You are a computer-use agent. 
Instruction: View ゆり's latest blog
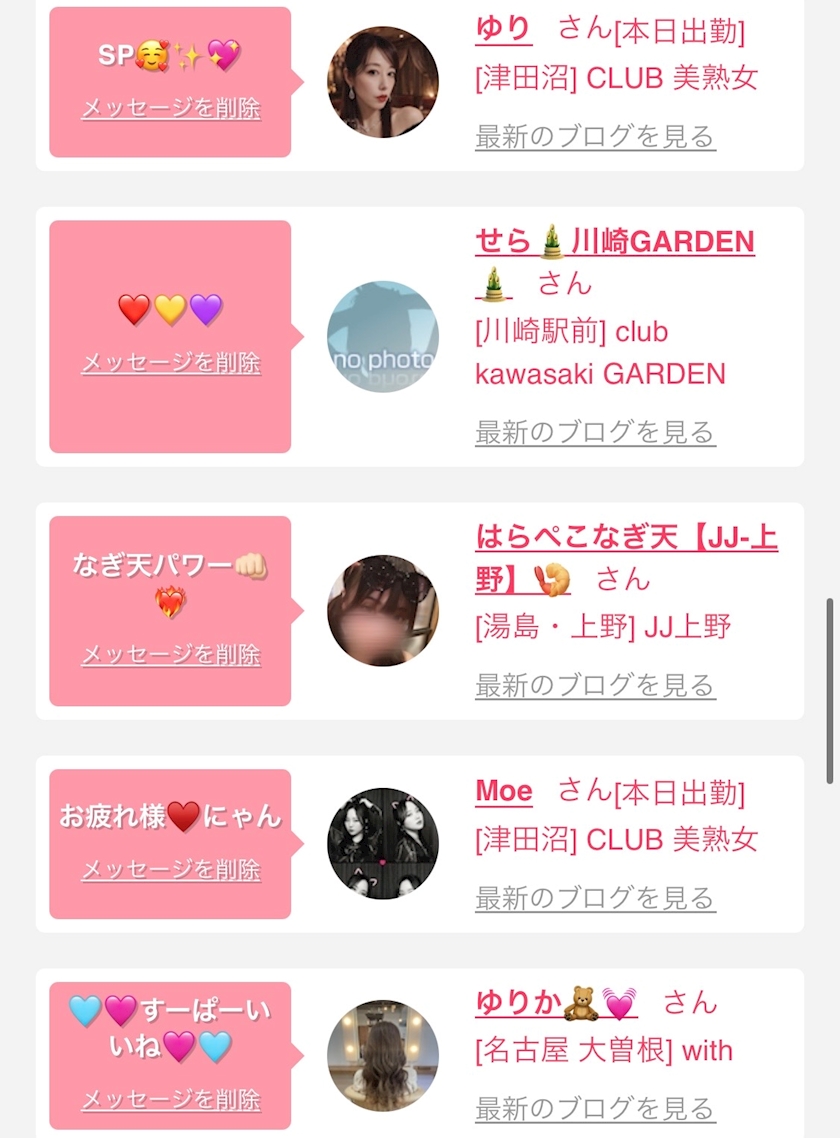(595, 136)
